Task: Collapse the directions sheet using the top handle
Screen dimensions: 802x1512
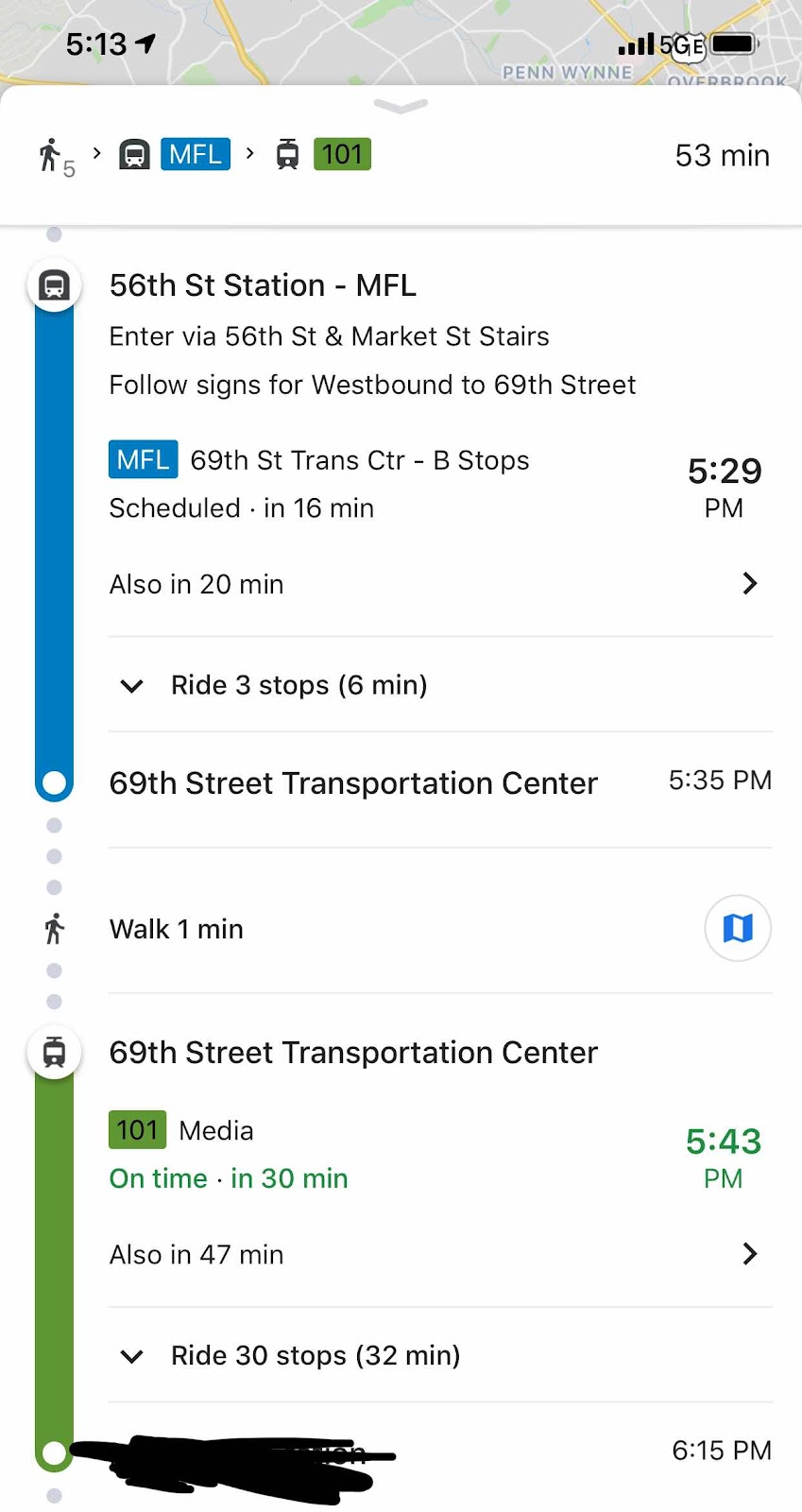Action: pos(401,105)
